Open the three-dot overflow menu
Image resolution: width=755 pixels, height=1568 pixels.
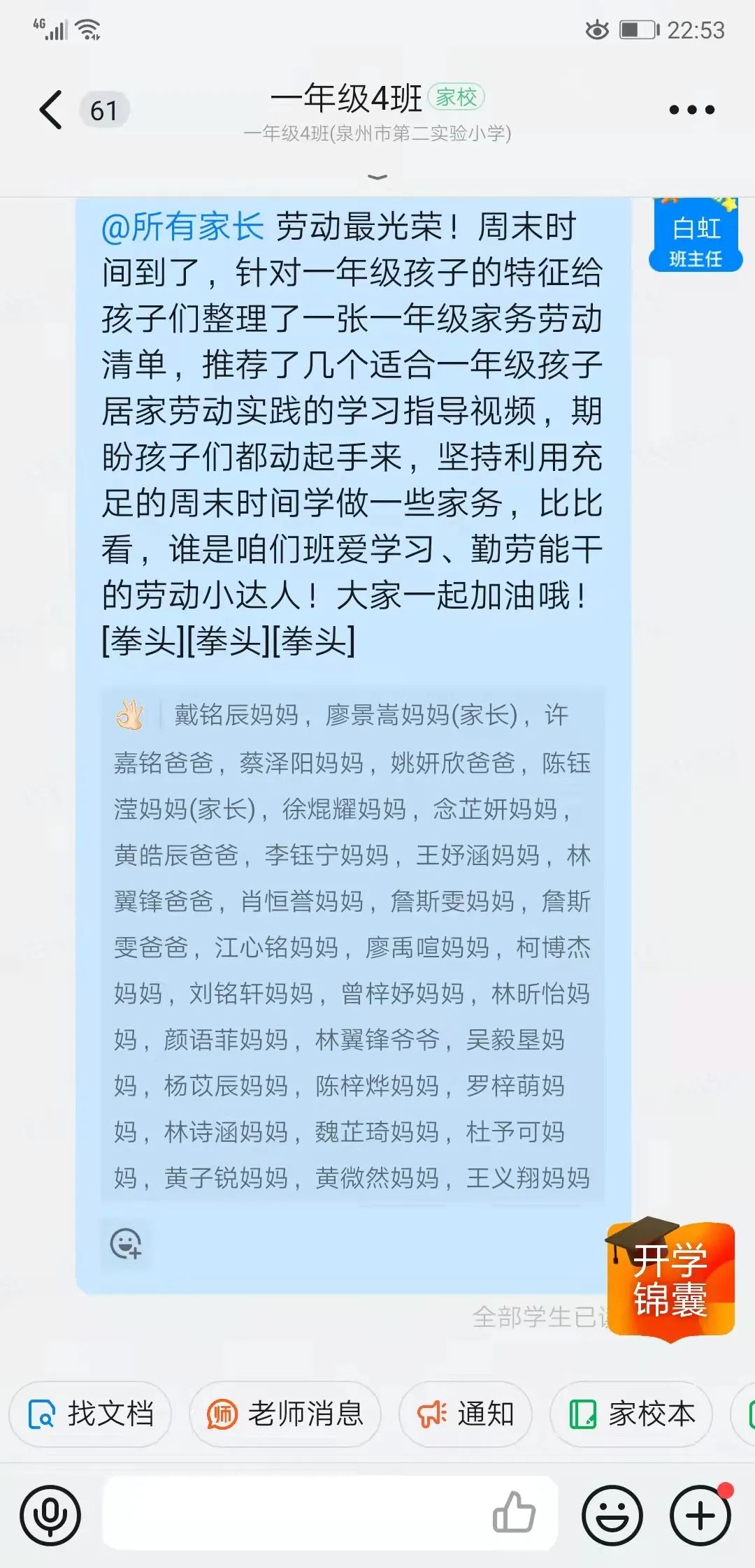click(691, 110)
